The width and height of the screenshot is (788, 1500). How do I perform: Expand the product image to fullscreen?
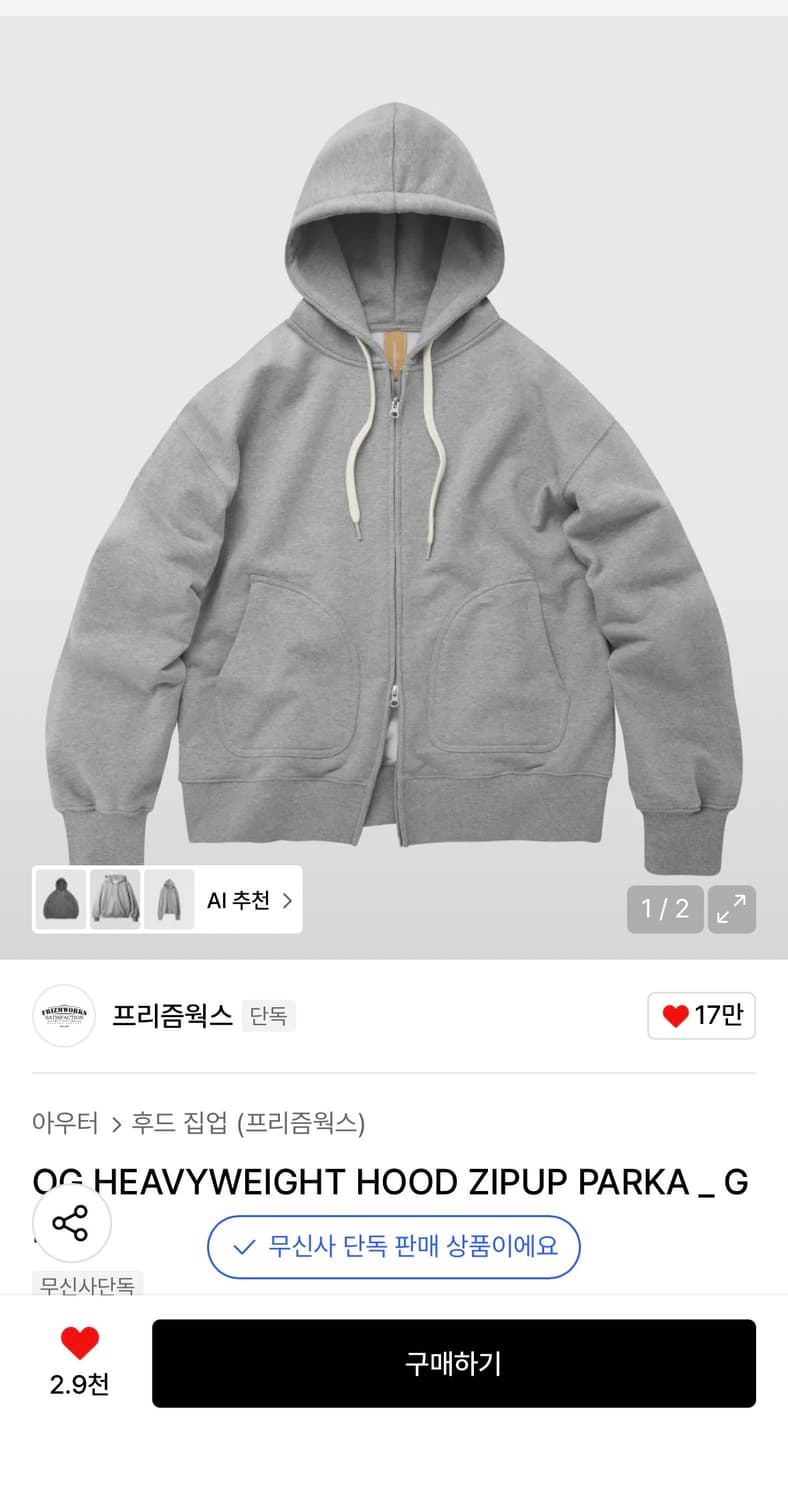[x=731, y=909]
